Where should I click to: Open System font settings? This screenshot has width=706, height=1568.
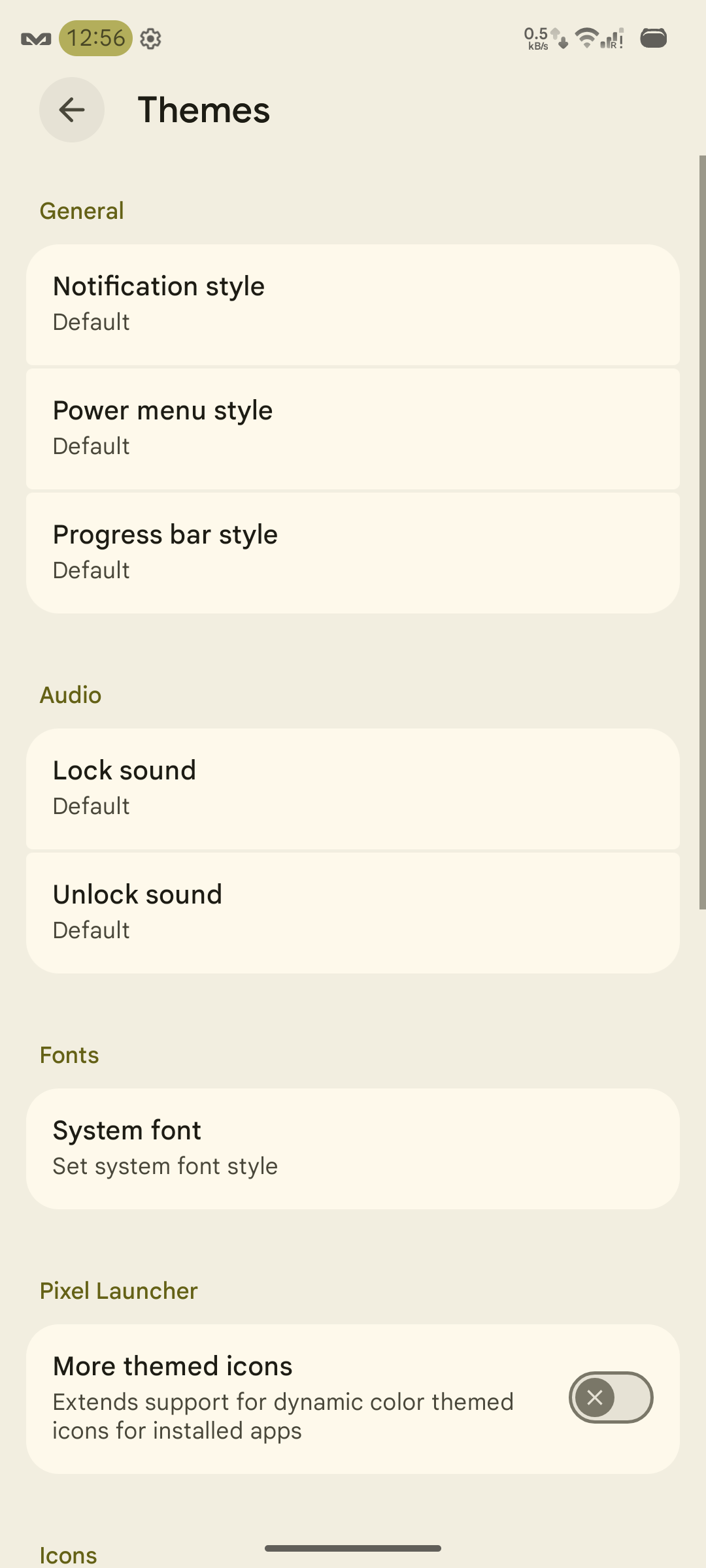click(353, 1149)
